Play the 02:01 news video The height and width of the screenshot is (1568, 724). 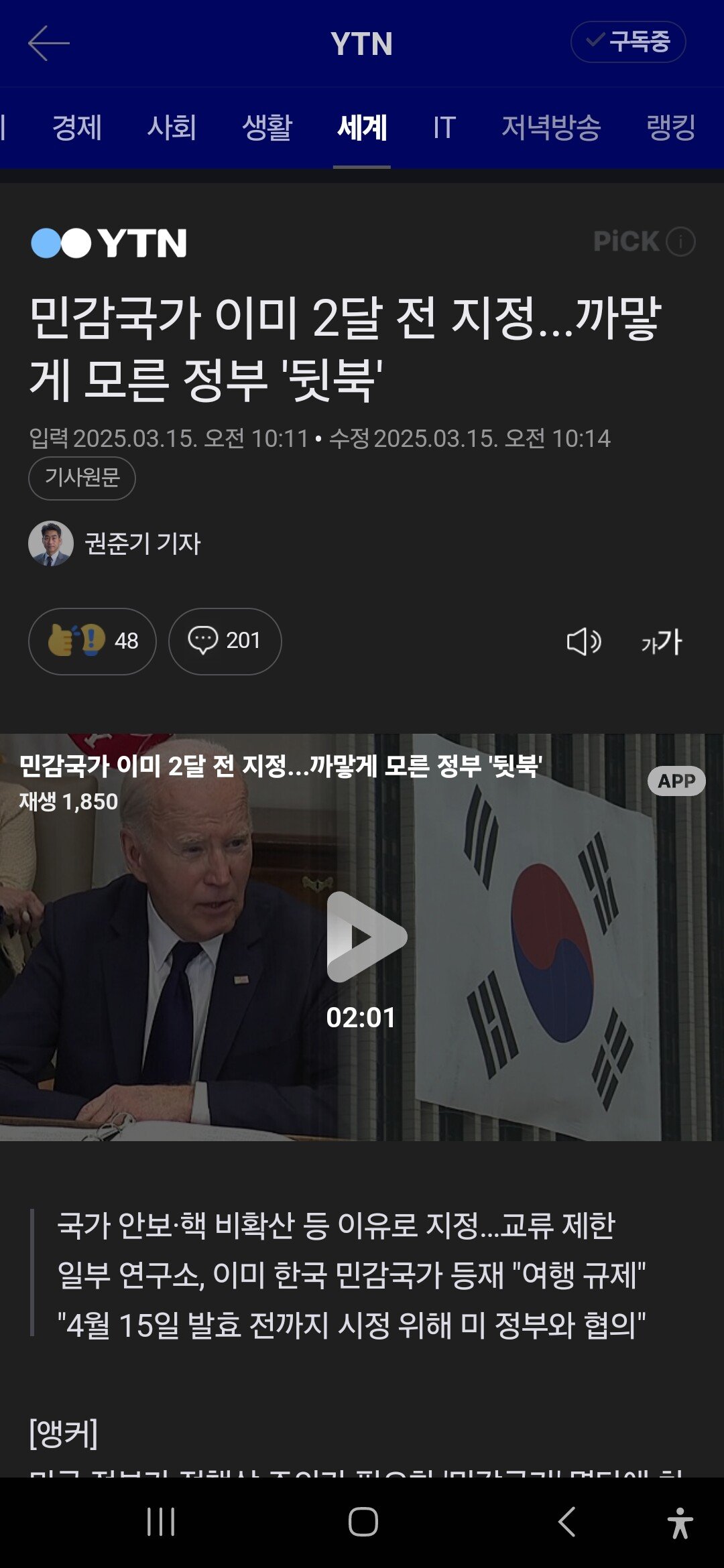tap(363, 937)
